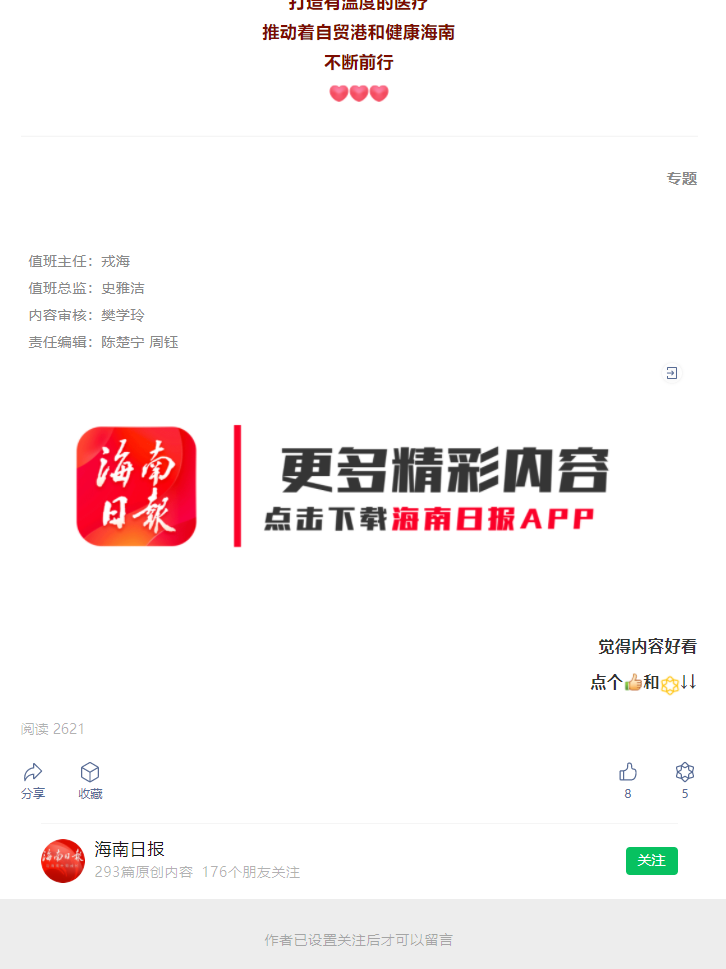Follow 海南日报 with 关注 button
Screen dimensions: 726x969
pyautogui.click(x=651, y=860)
